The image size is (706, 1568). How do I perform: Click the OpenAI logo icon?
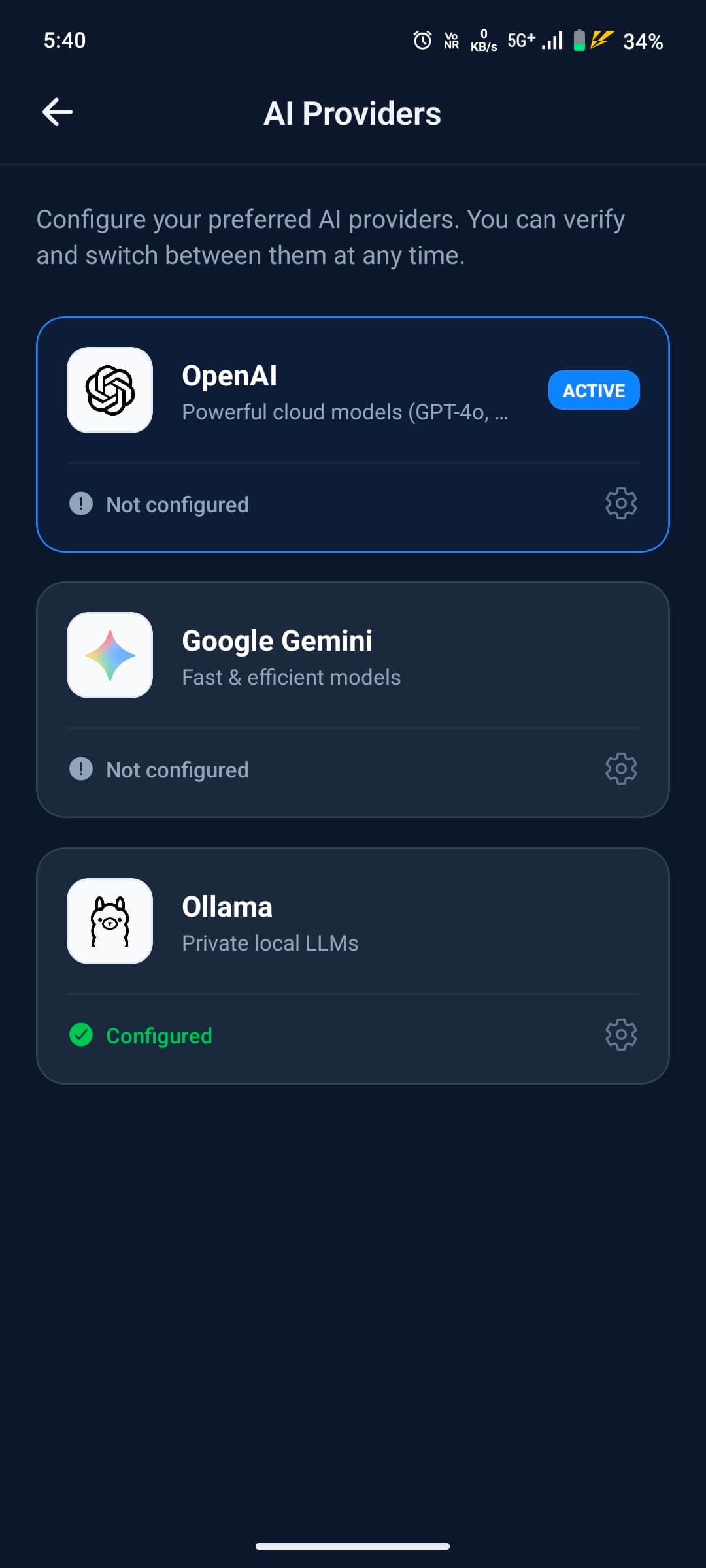110,390
